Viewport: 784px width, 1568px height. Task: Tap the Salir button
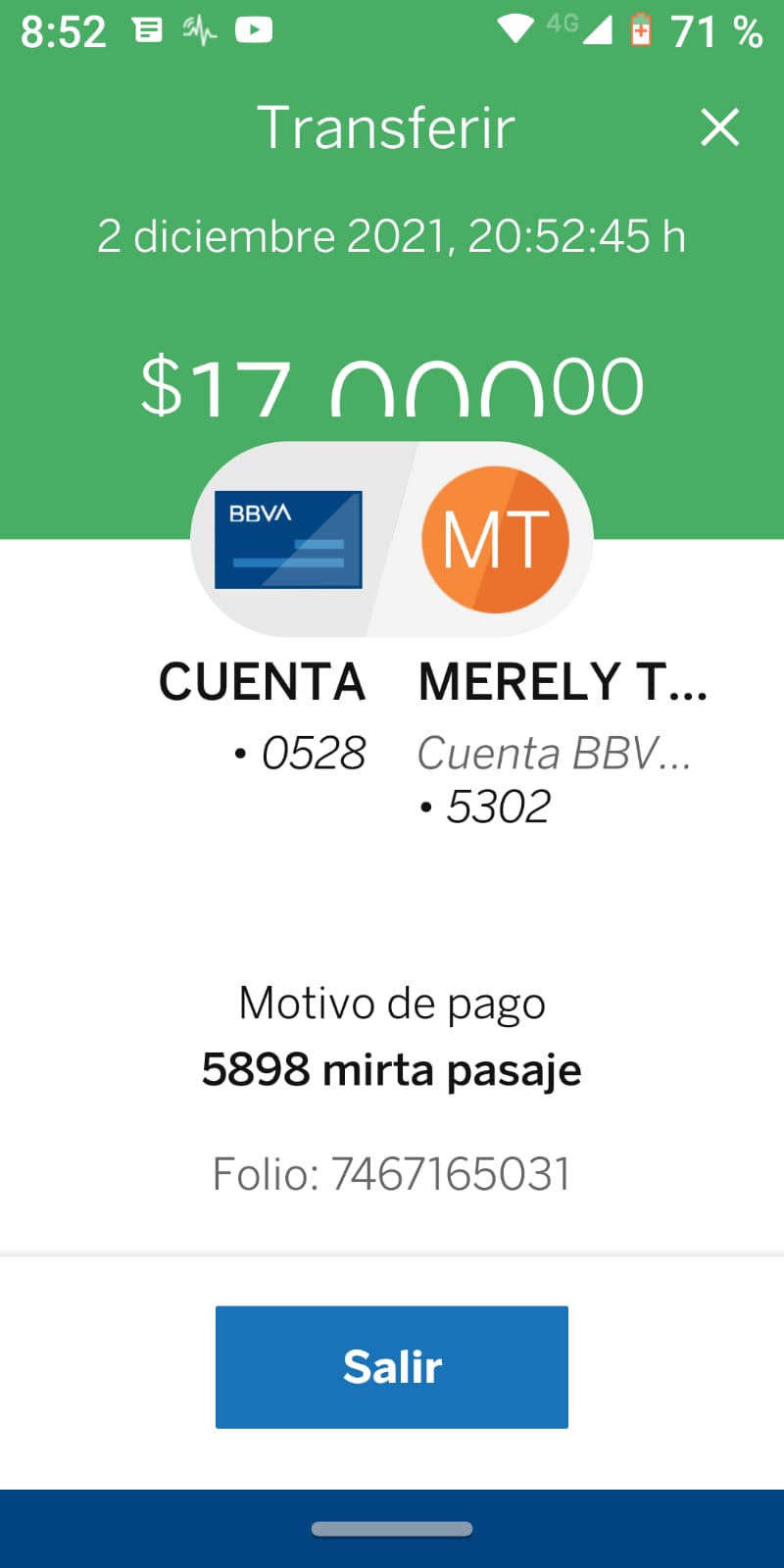[x=392, y=1366]
